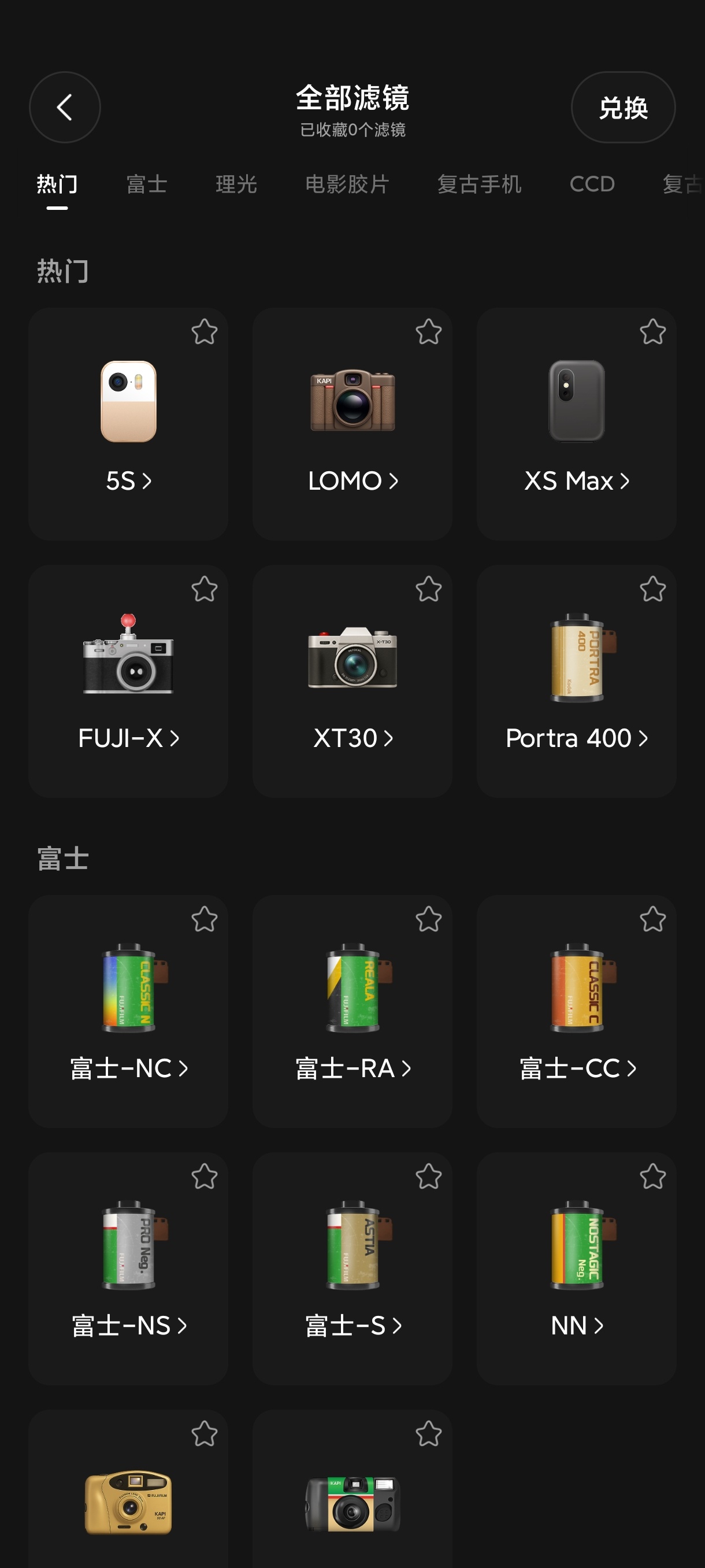The height and width of the screenshot is (1568, 705).
Task: Open the 富士-RA film filter
Action: (352, 1011)
